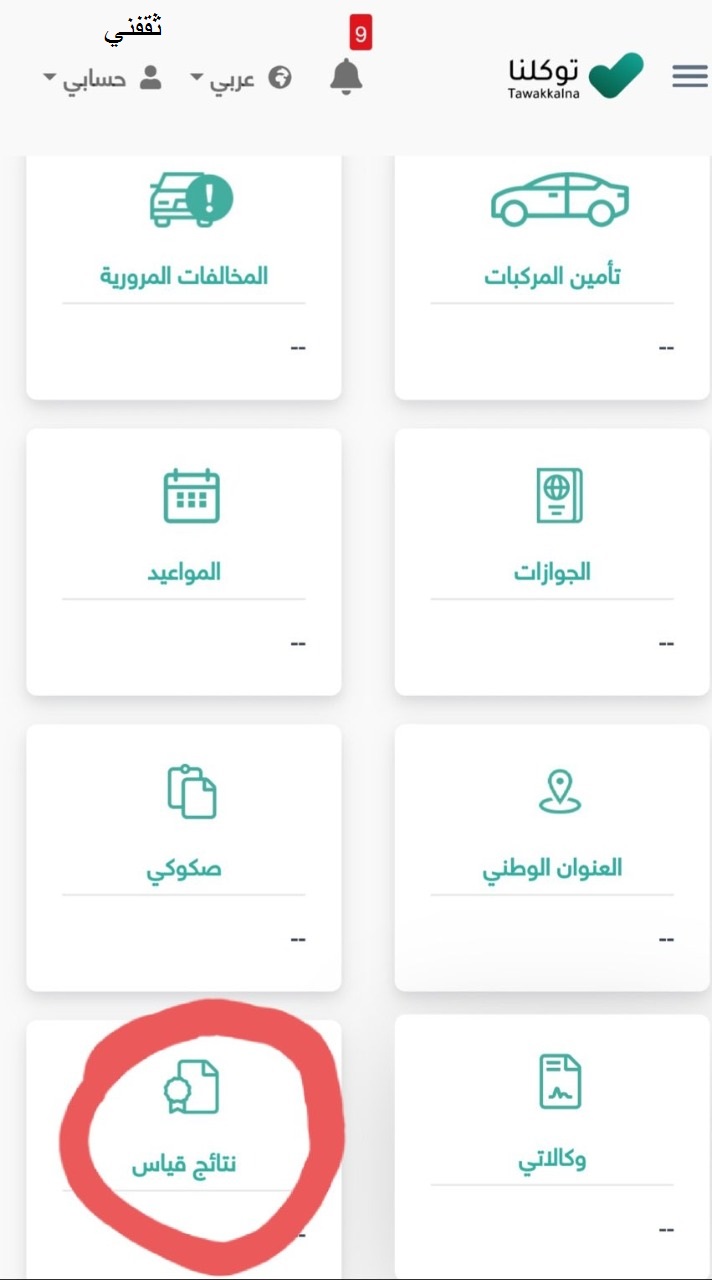Open the hamburger menu
Screen dimensions: 712x1280
(690, 76)
